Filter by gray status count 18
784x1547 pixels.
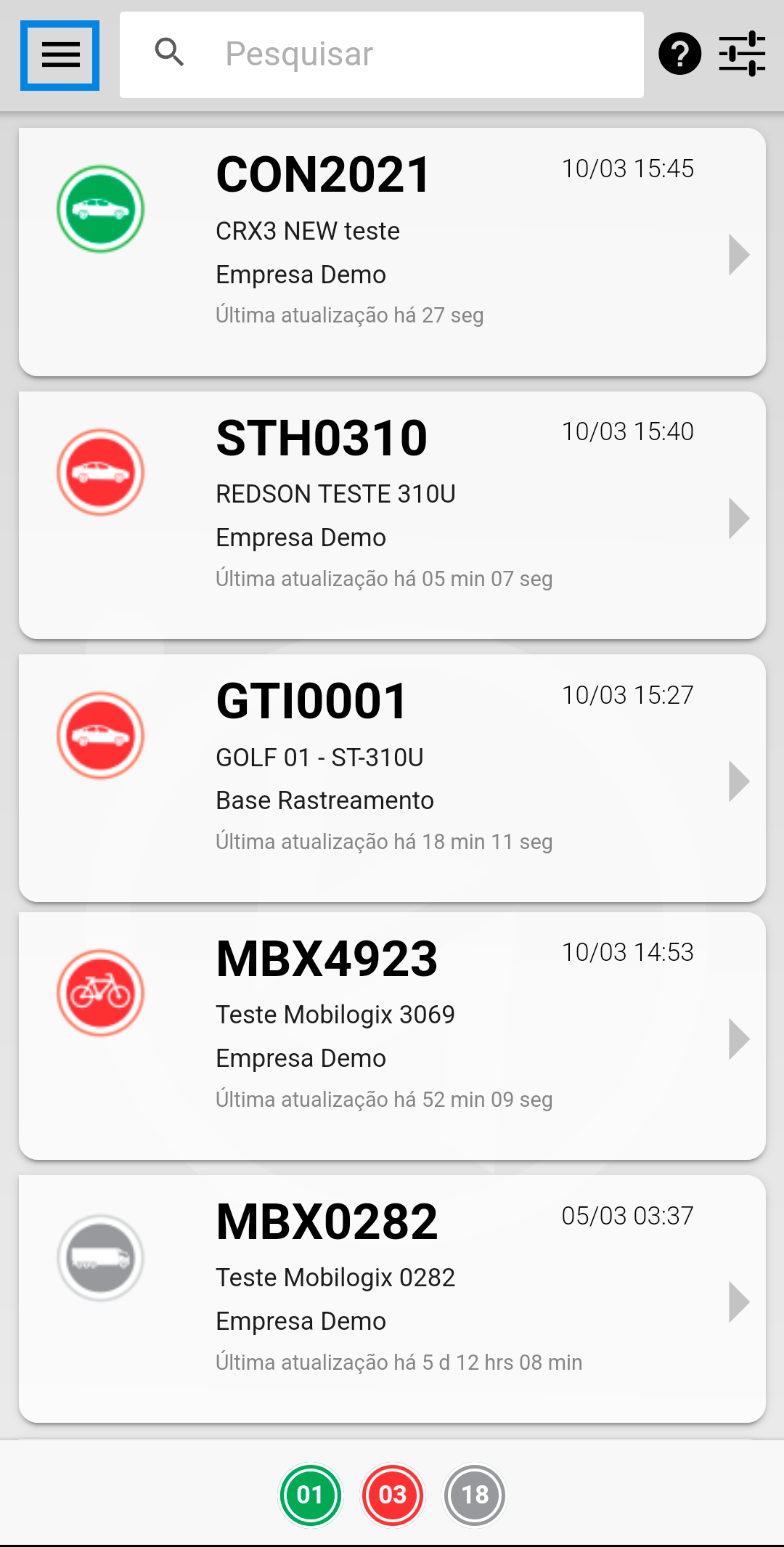click(x=475, y=1495)
